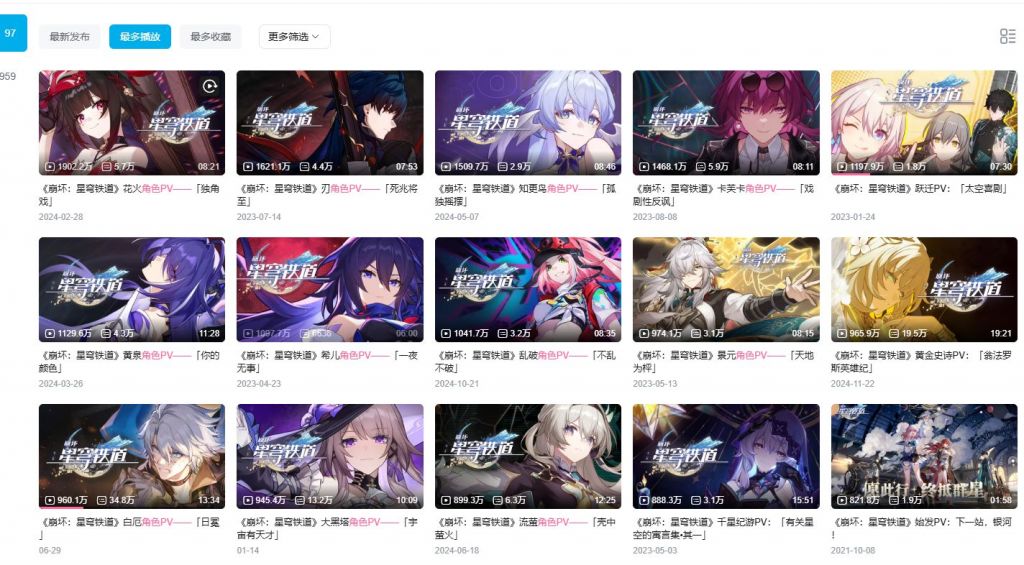Open the 希儿 角色PV「一夜无事」 video

(329, 289)
